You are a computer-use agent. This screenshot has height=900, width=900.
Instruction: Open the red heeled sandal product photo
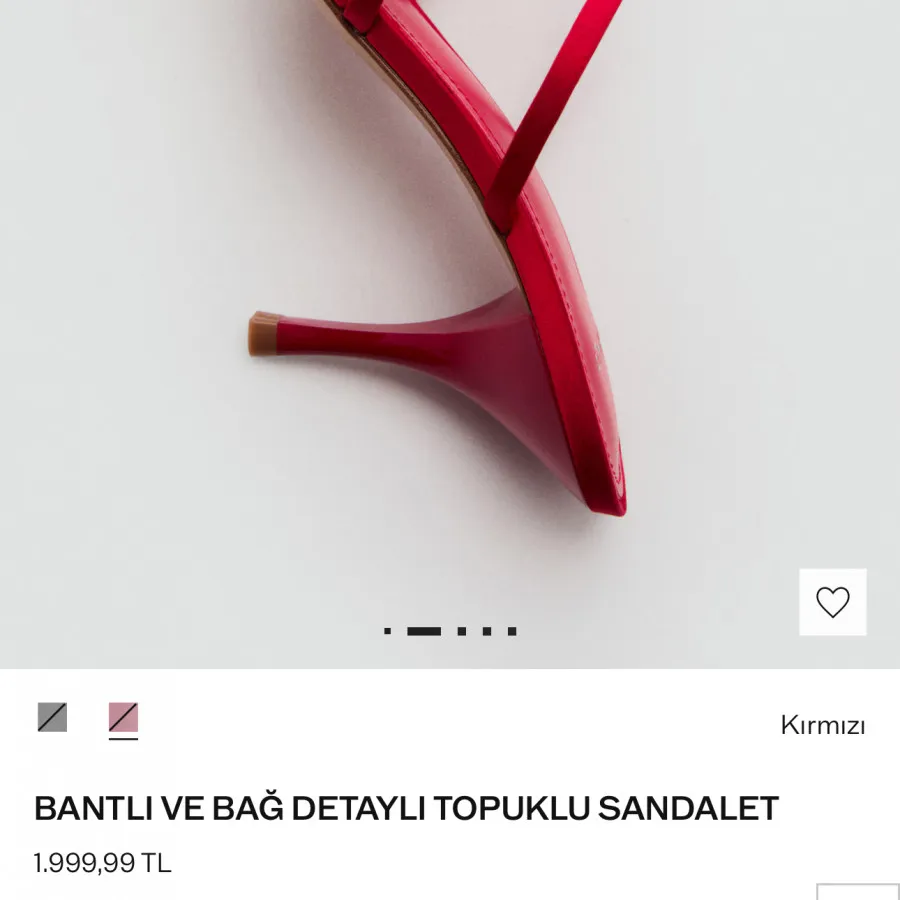(x=450, y=300)
